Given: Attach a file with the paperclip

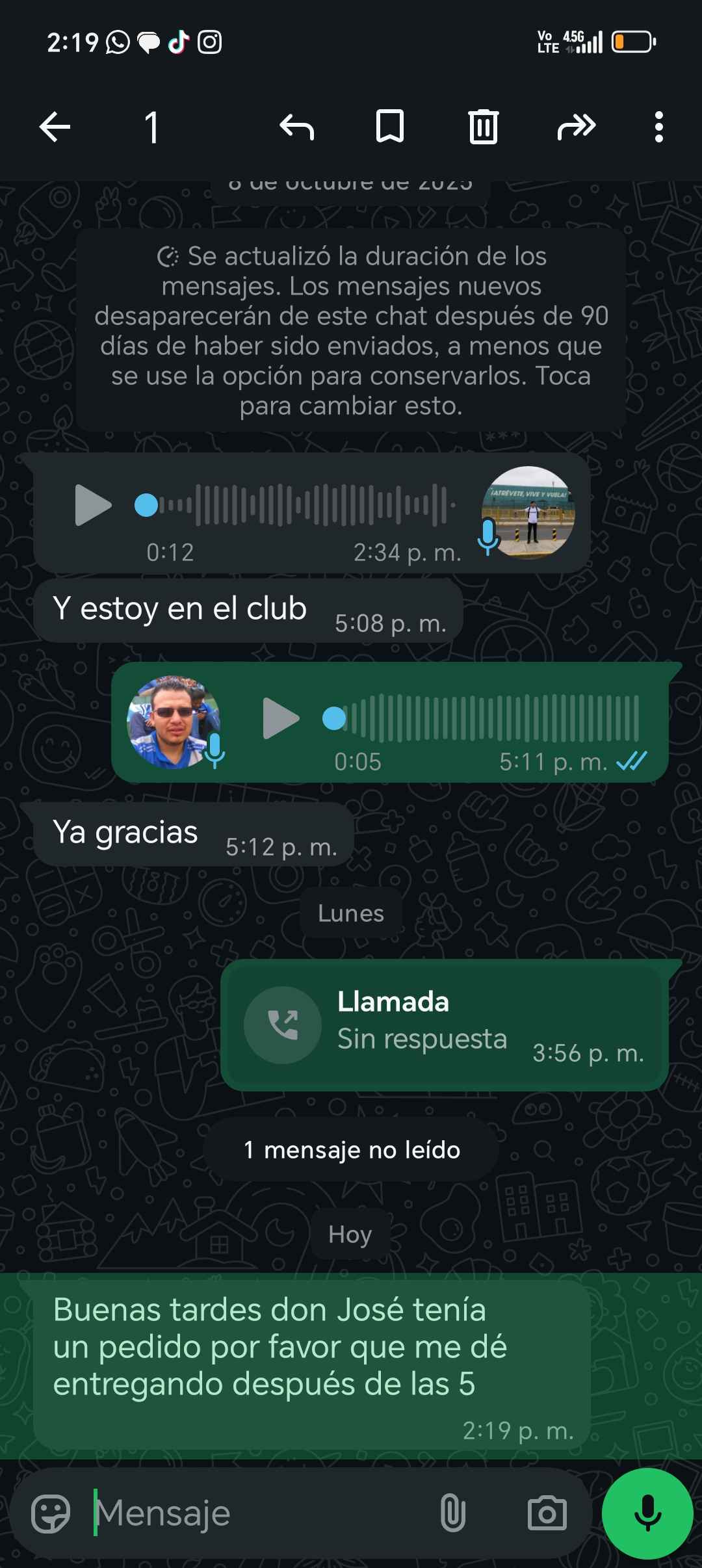Looking at the screenshot, I should [x=452, y=1513].
